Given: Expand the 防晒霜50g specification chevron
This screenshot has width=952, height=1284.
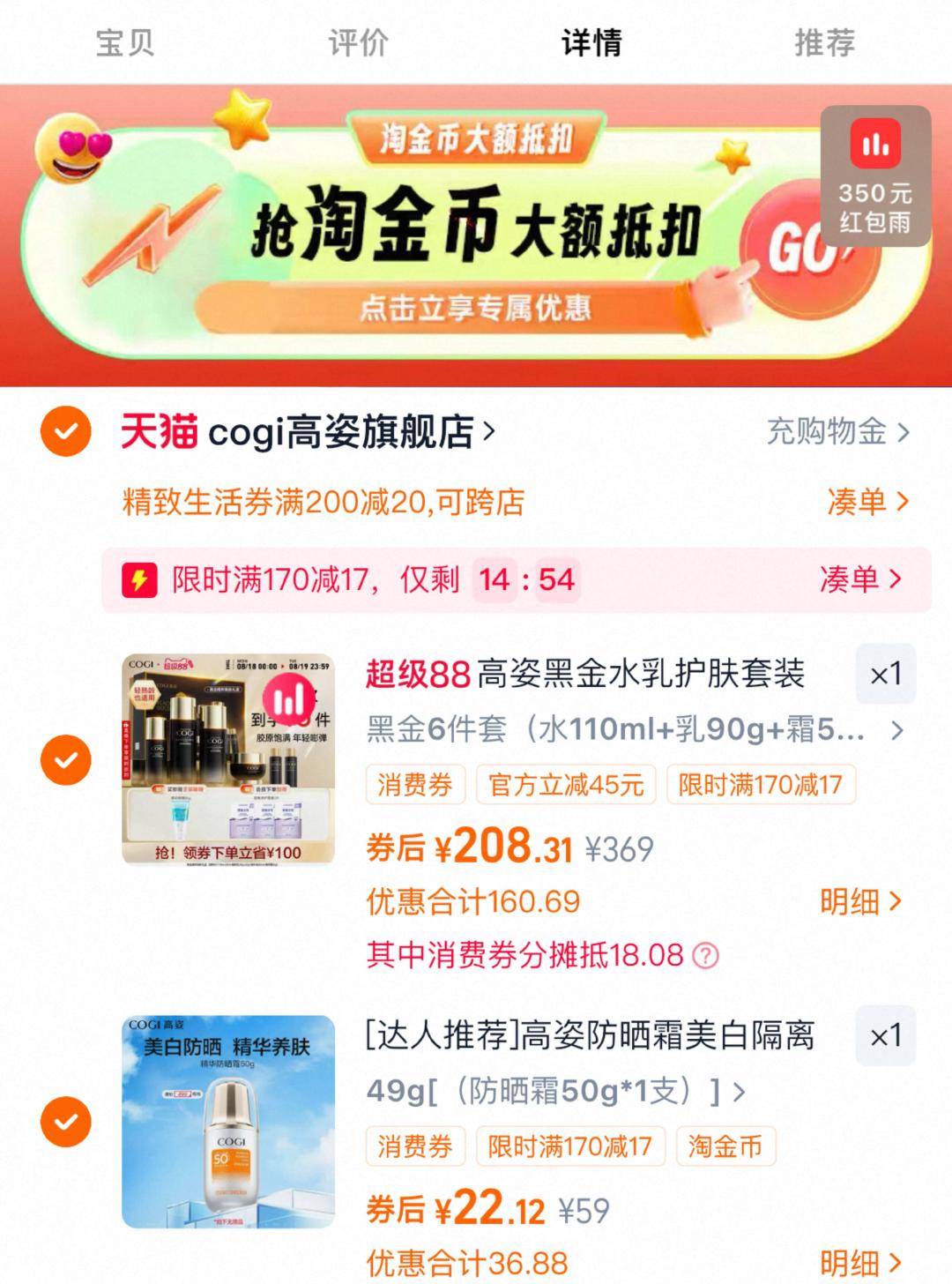Looking at the screenshot, I should (740, 1092).
